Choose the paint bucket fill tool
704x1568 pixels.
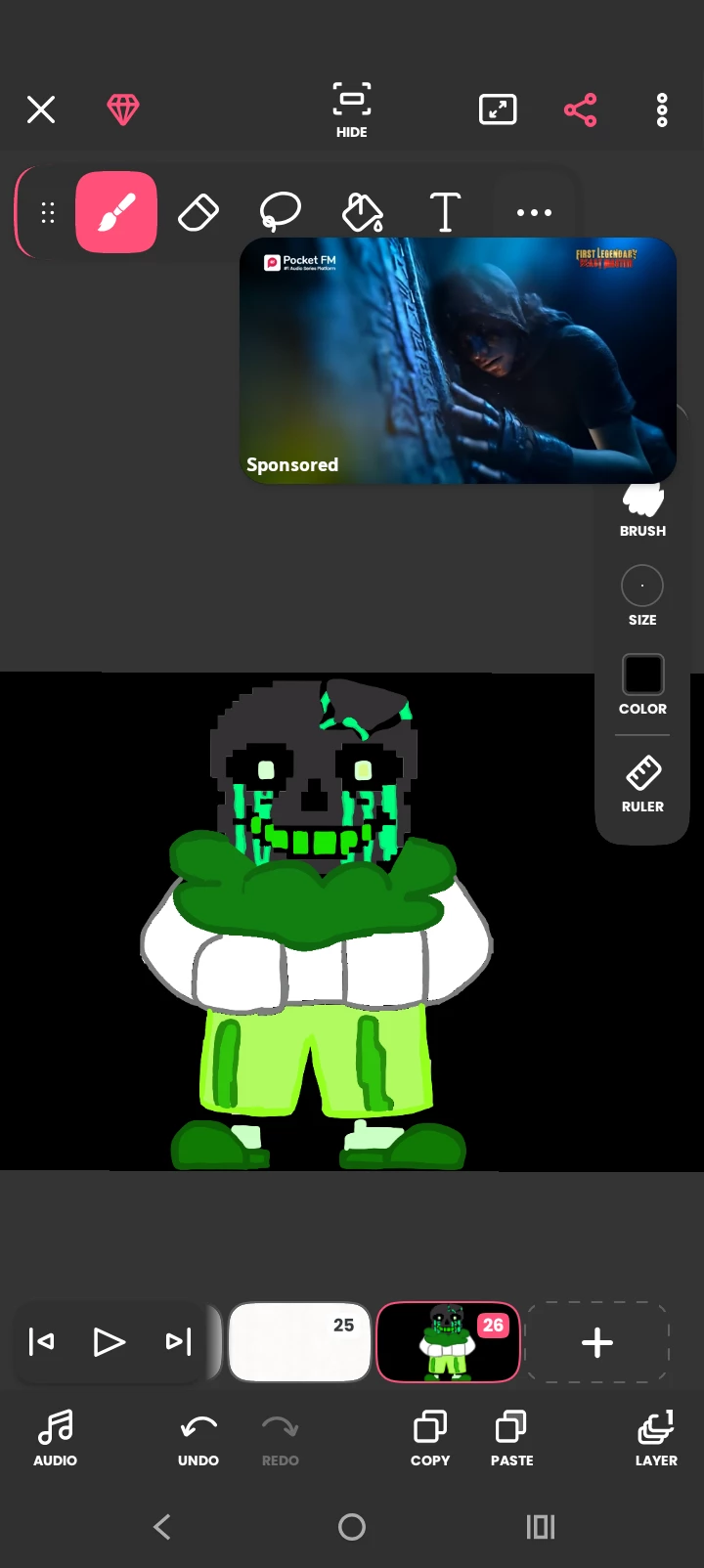(363, 212)
